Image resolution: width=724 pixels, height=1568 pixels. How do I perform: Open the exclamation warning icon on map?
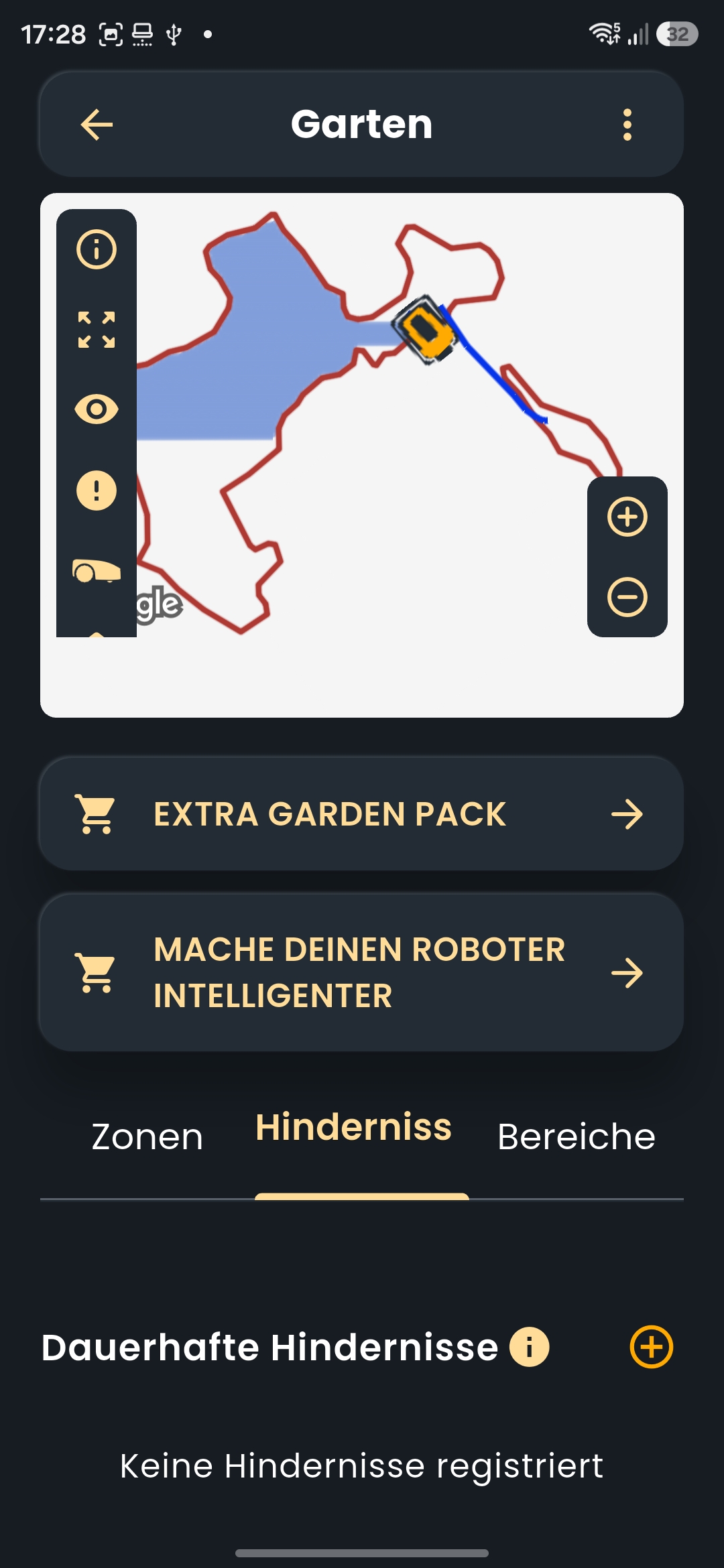[x=97, y=491]
